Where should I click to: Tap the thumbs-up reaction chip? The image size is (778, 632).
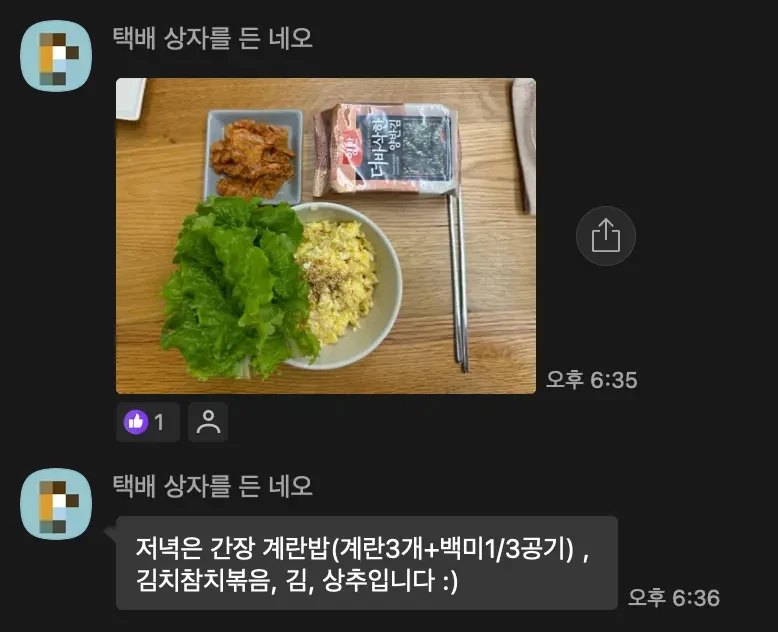148,422
